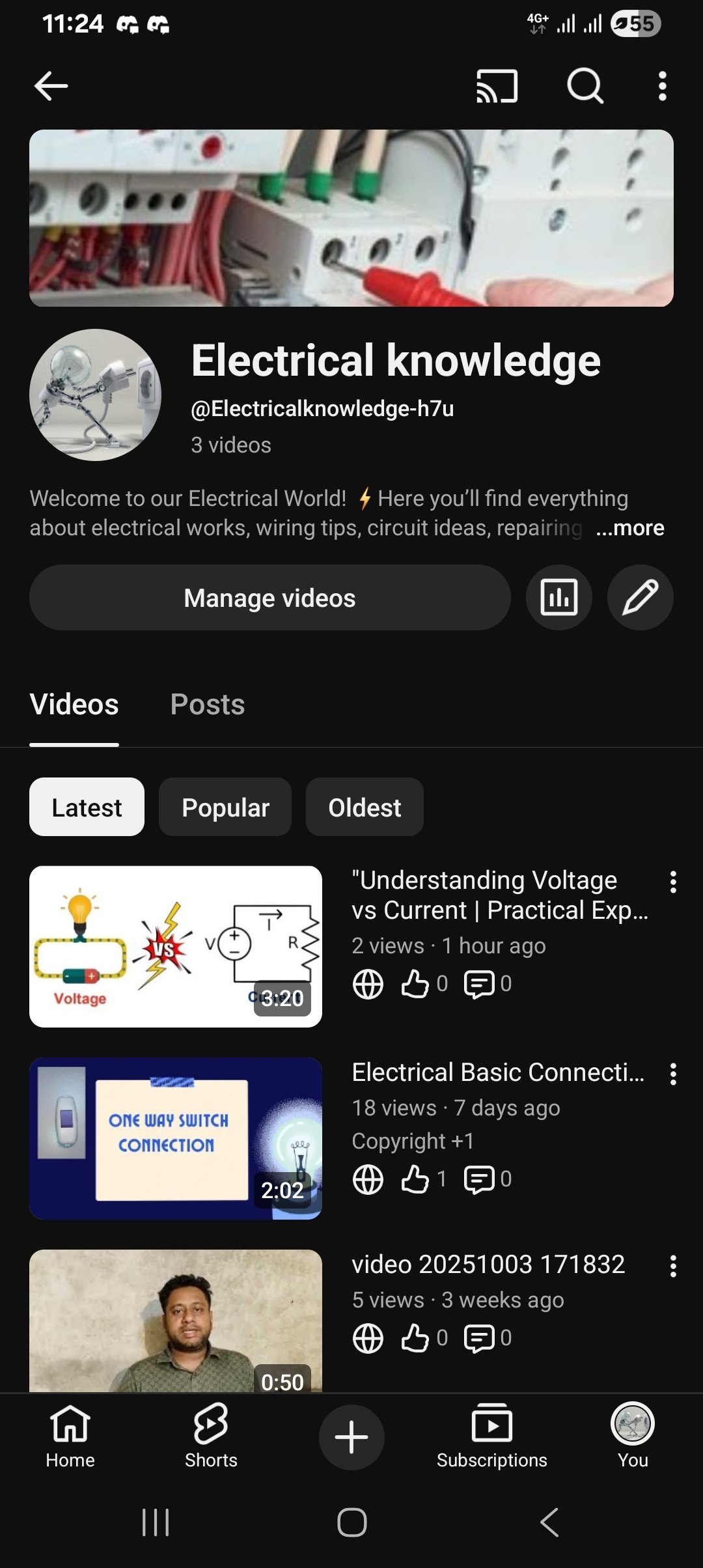The height and width of the screenshot is (1568, 703).
Task: Open Manage videos
Action: click(269, 598)
